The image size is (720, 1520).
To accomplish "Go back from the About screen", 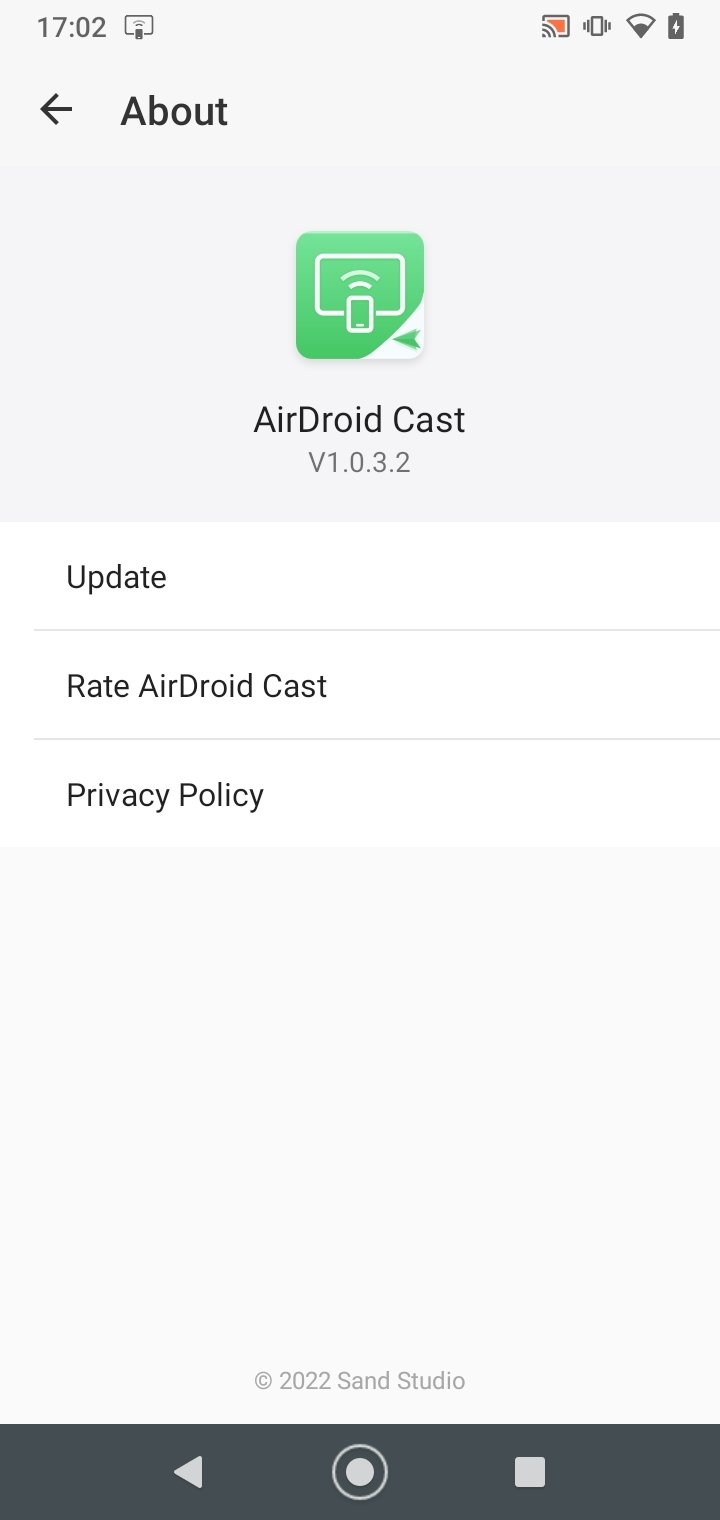I will click(x=56, y=110).
